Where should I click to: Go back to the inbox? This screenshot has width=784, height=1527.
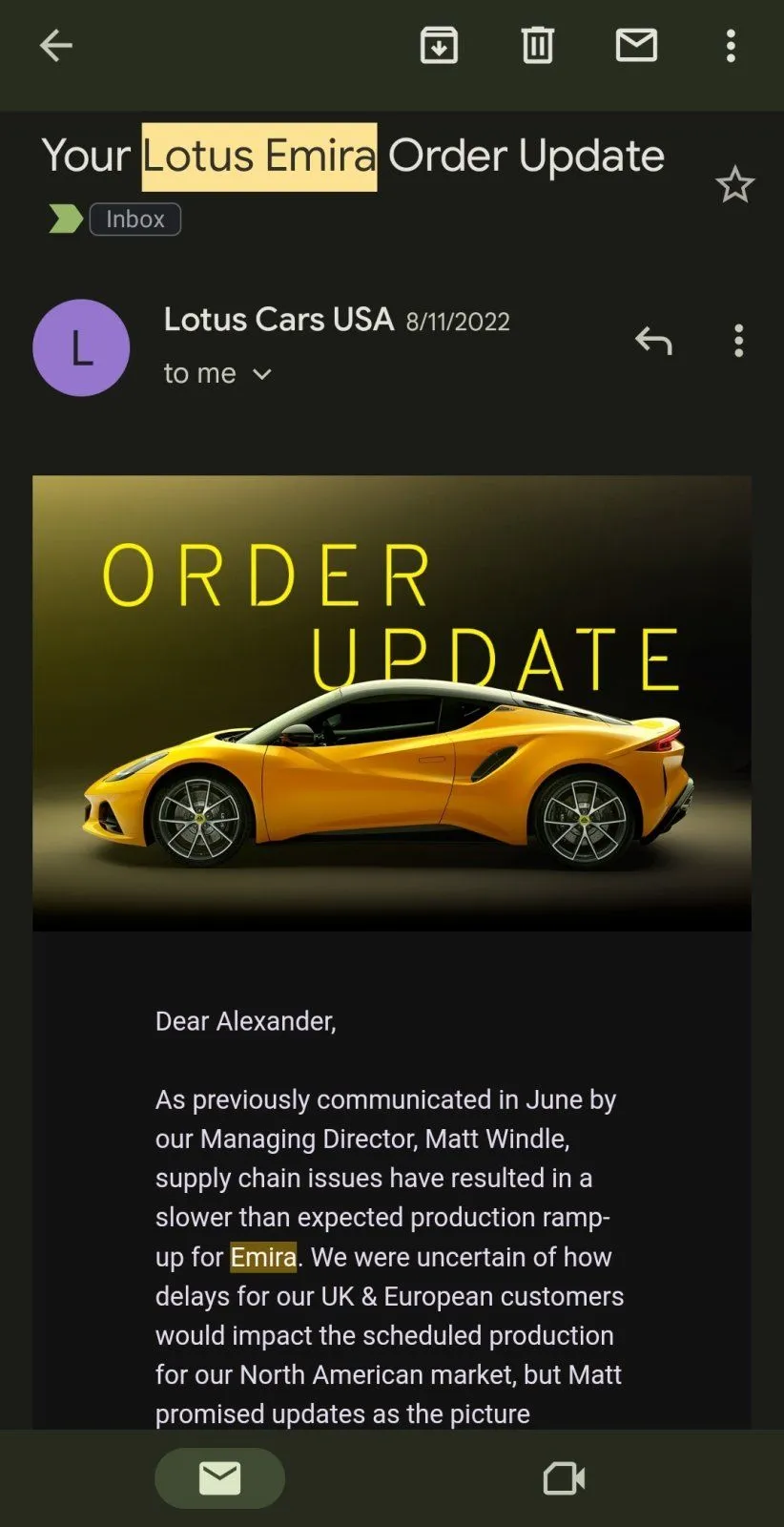click(56, 45)
